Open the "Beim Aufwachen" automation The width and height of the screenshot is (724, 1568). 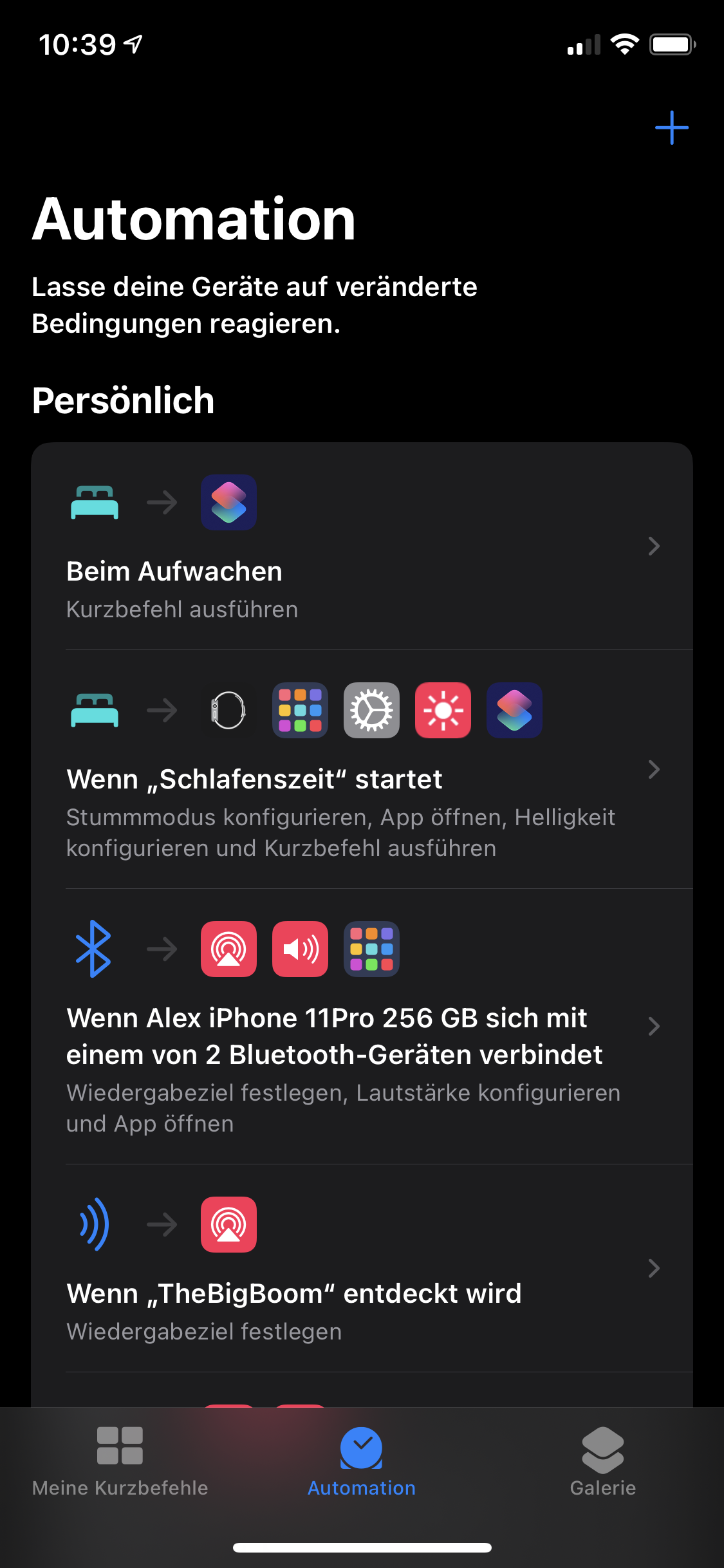click(x=360, y=572)
